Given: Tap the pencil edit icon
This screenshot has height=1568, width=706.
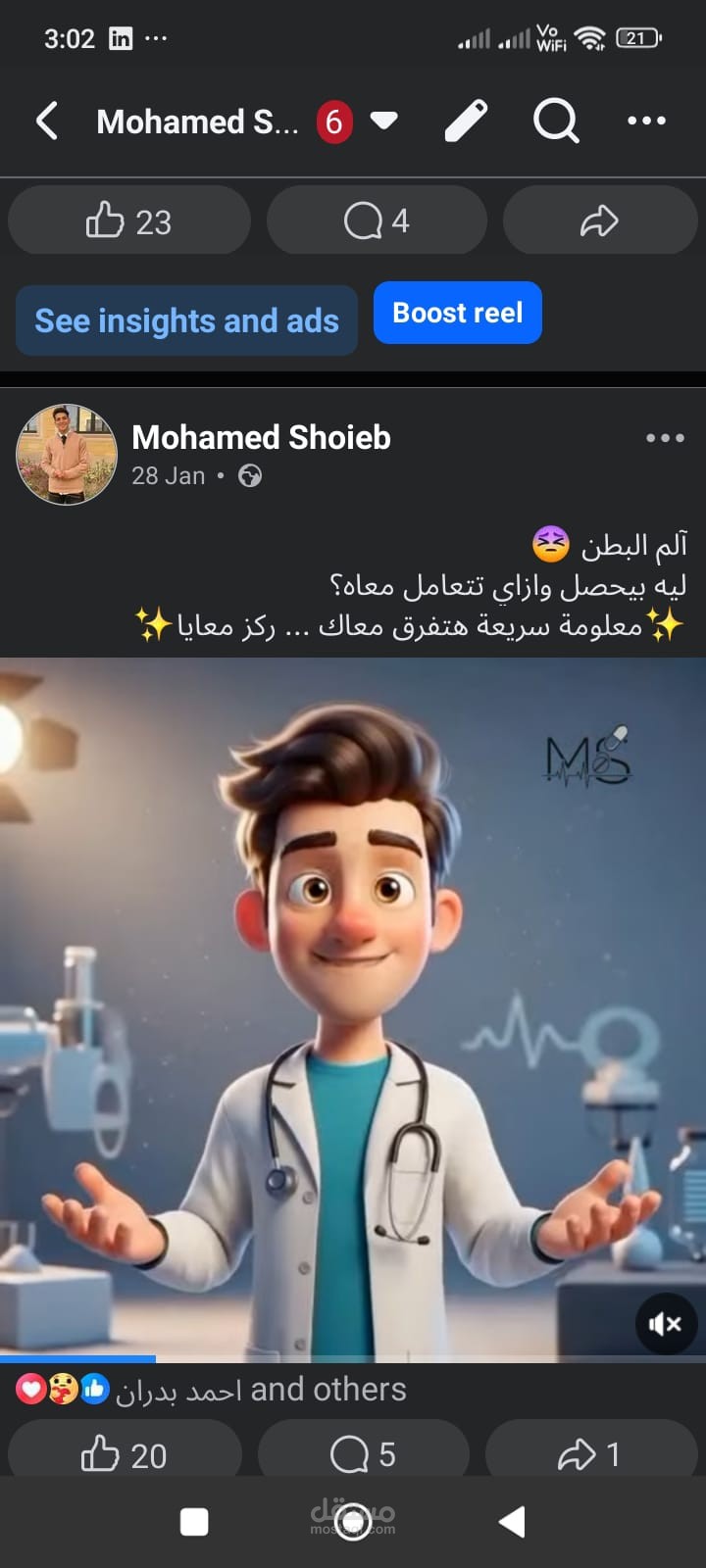Looking at the screenshot, I should pyautogui.click(x=466, y=122).
